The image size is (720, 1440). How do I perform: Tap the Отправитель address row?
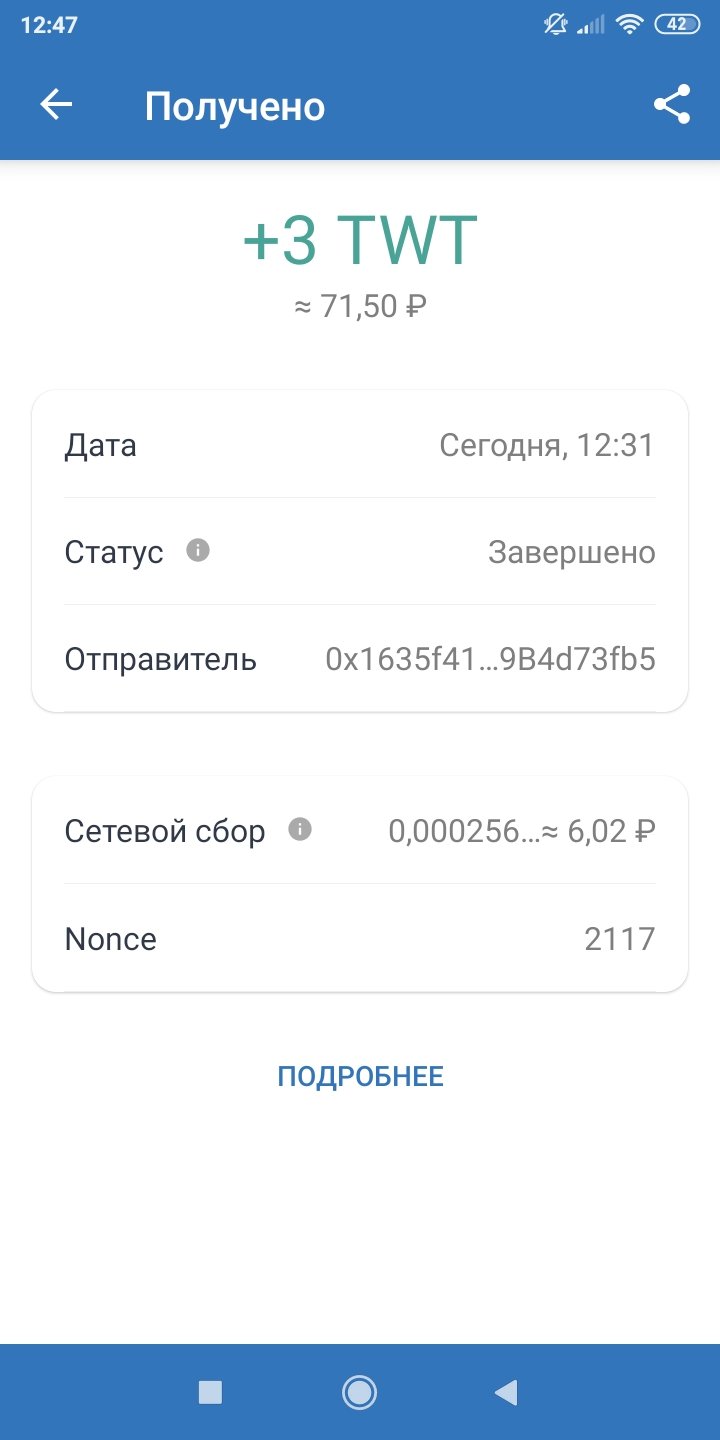pos(360,659)
